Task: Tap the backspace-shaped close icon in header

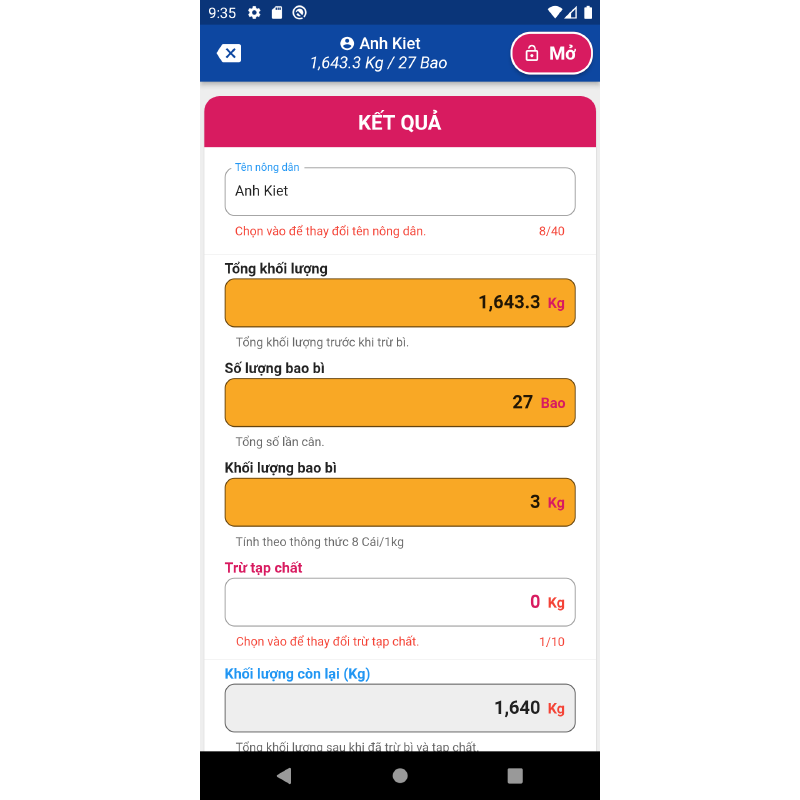Action: 229,53
